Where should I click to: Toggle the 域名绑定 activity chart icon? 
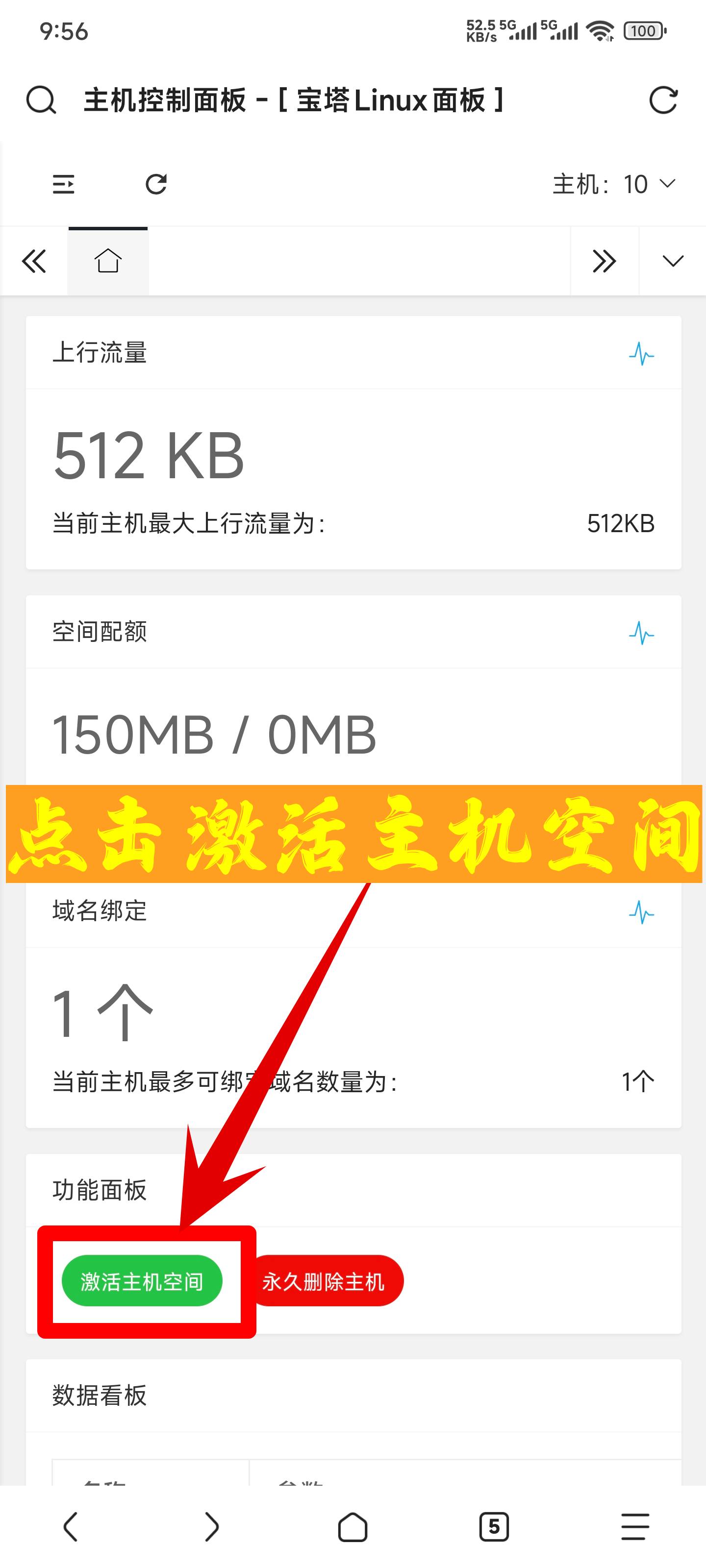(x=641, y=912)
